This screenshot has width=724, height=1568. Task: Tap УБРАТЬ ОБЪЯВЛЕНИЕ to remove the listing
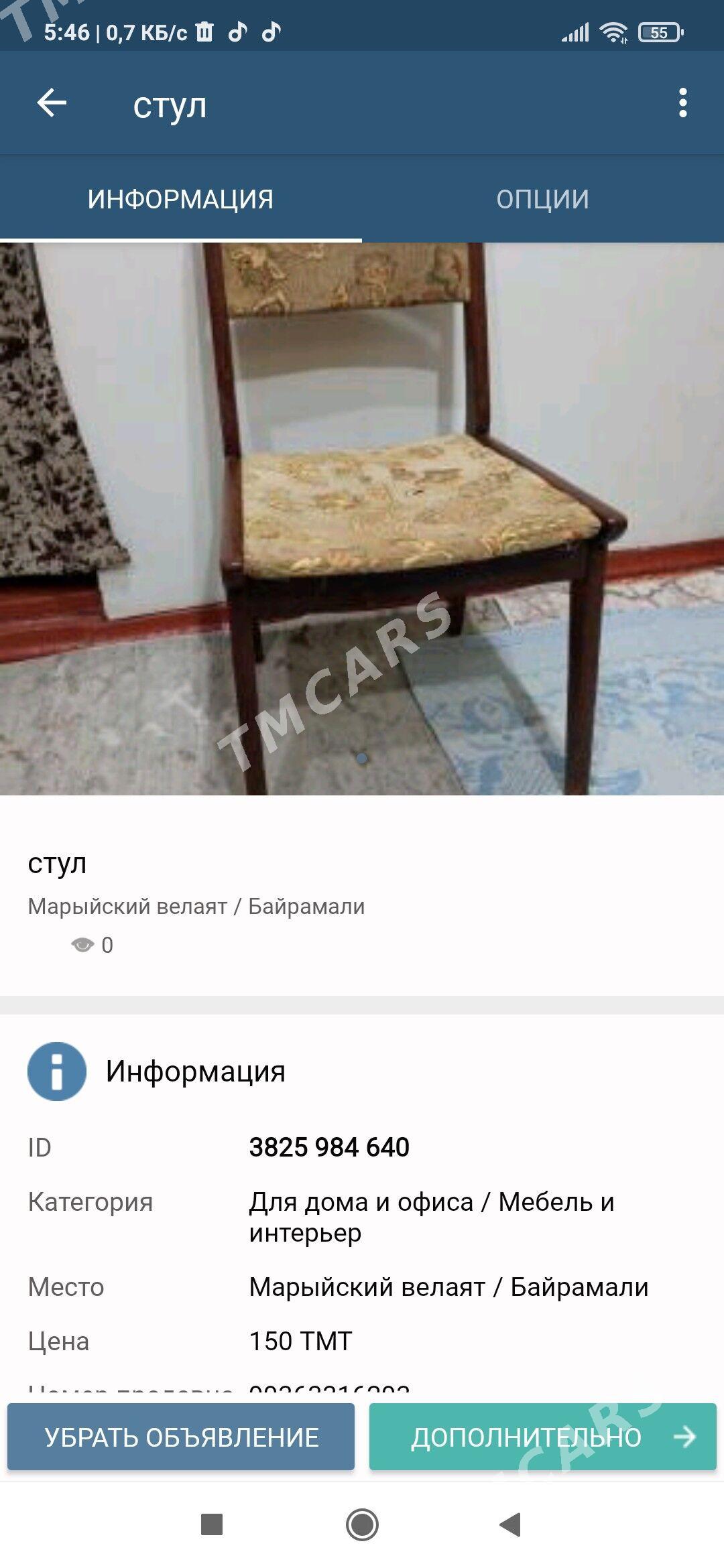click(181, 1437)
